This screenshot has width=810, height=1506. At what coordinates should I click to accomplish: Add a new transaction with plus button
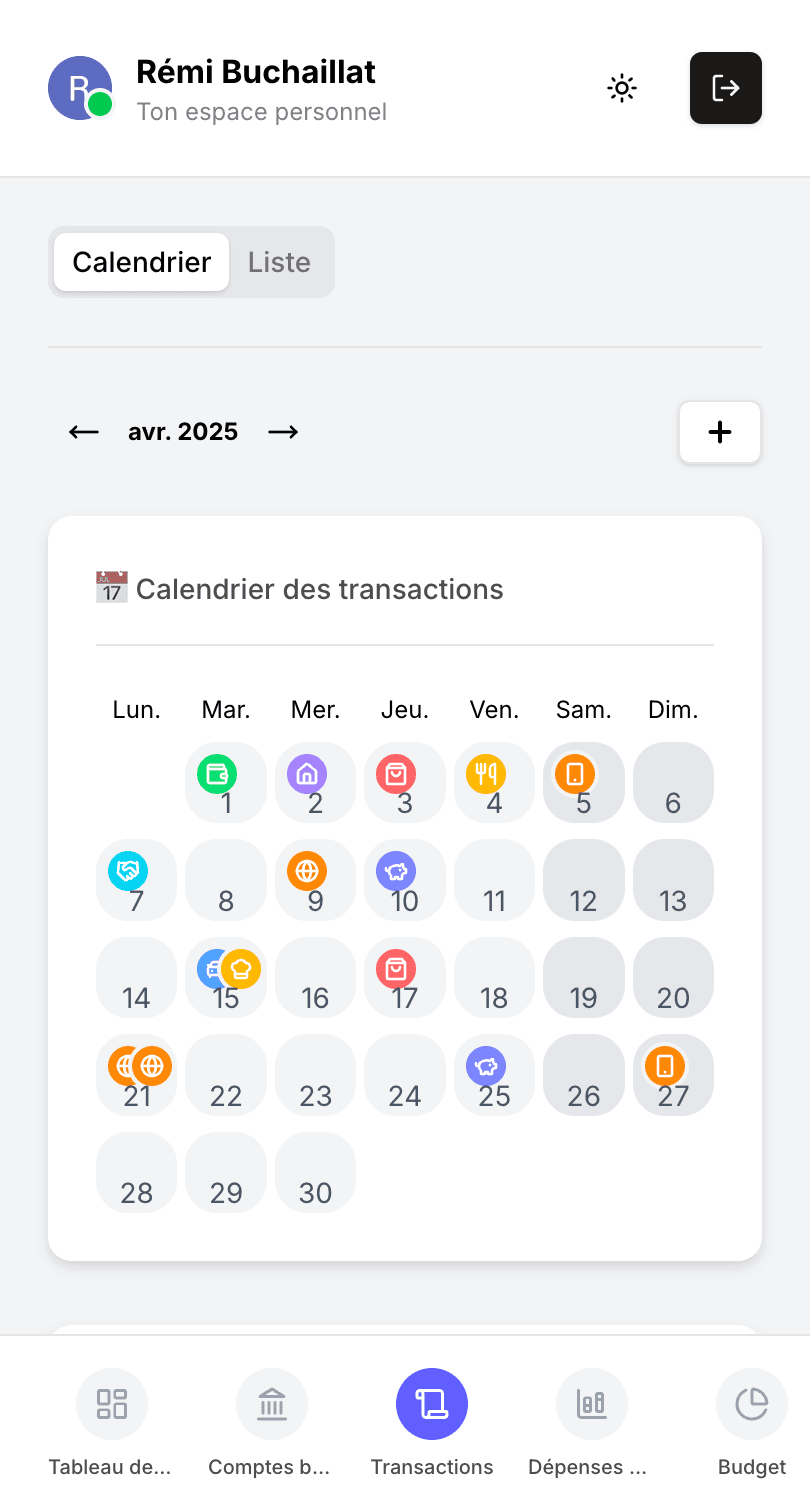(720, 432)
